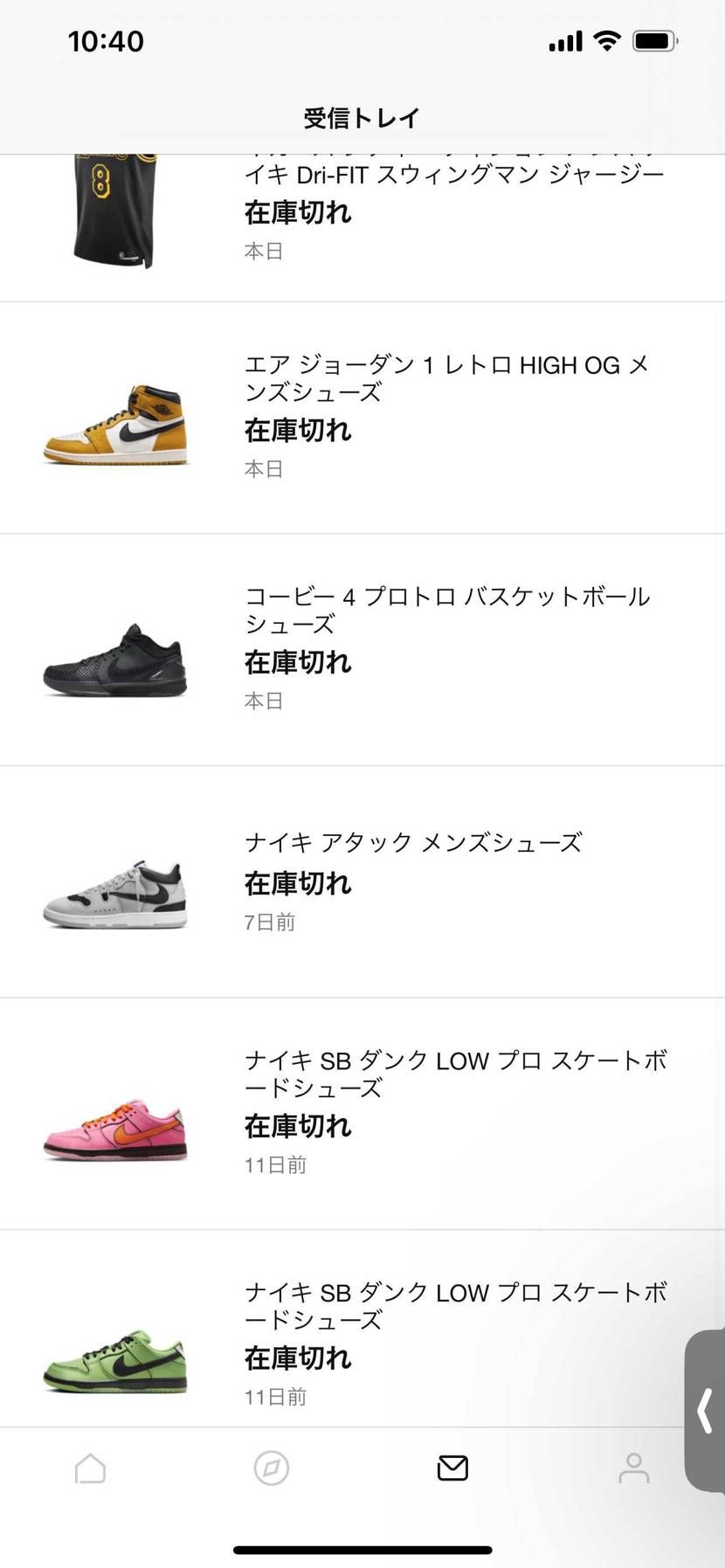The height and width of the screenshot is (1568, 725).
Task: Tap the Wi-Fi icon in the status bar
Action: click(606, 39)
